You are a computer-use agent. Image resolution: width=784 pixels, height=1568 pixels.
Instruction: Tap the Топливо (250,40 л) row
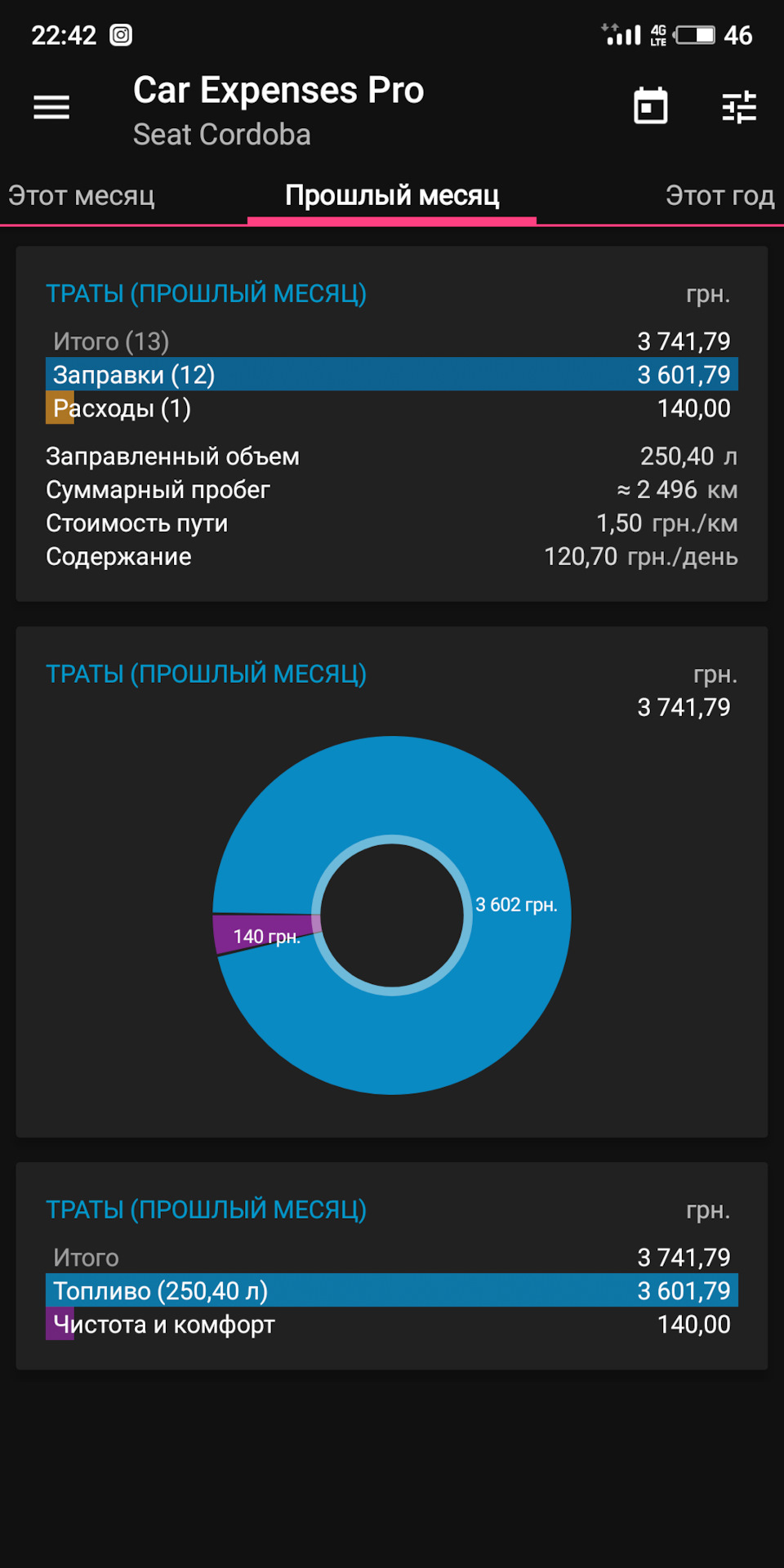point(392,1290)
